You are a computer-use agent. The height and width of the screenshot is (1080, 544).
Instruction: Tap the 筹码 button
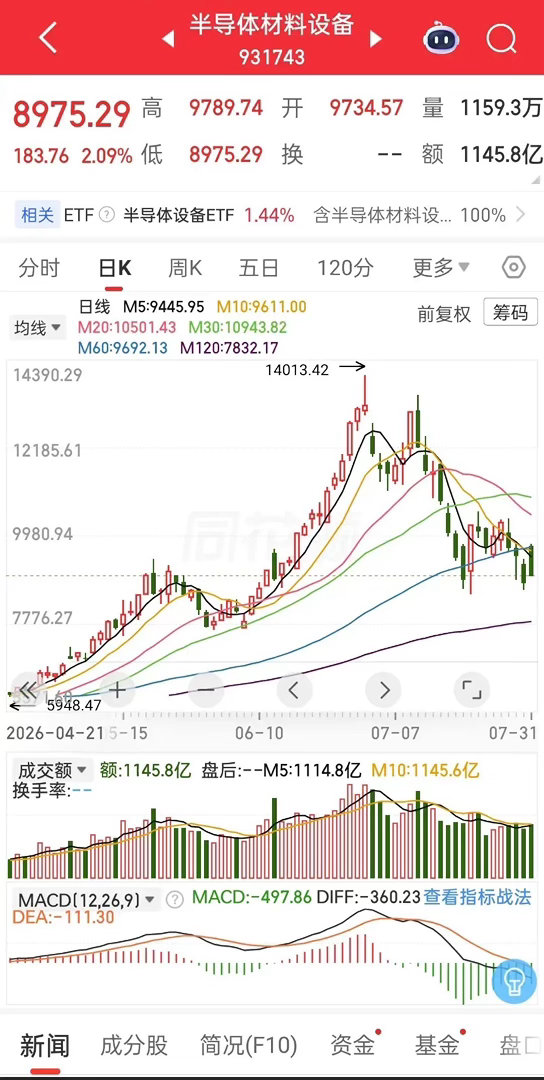[x=510, y=313]
